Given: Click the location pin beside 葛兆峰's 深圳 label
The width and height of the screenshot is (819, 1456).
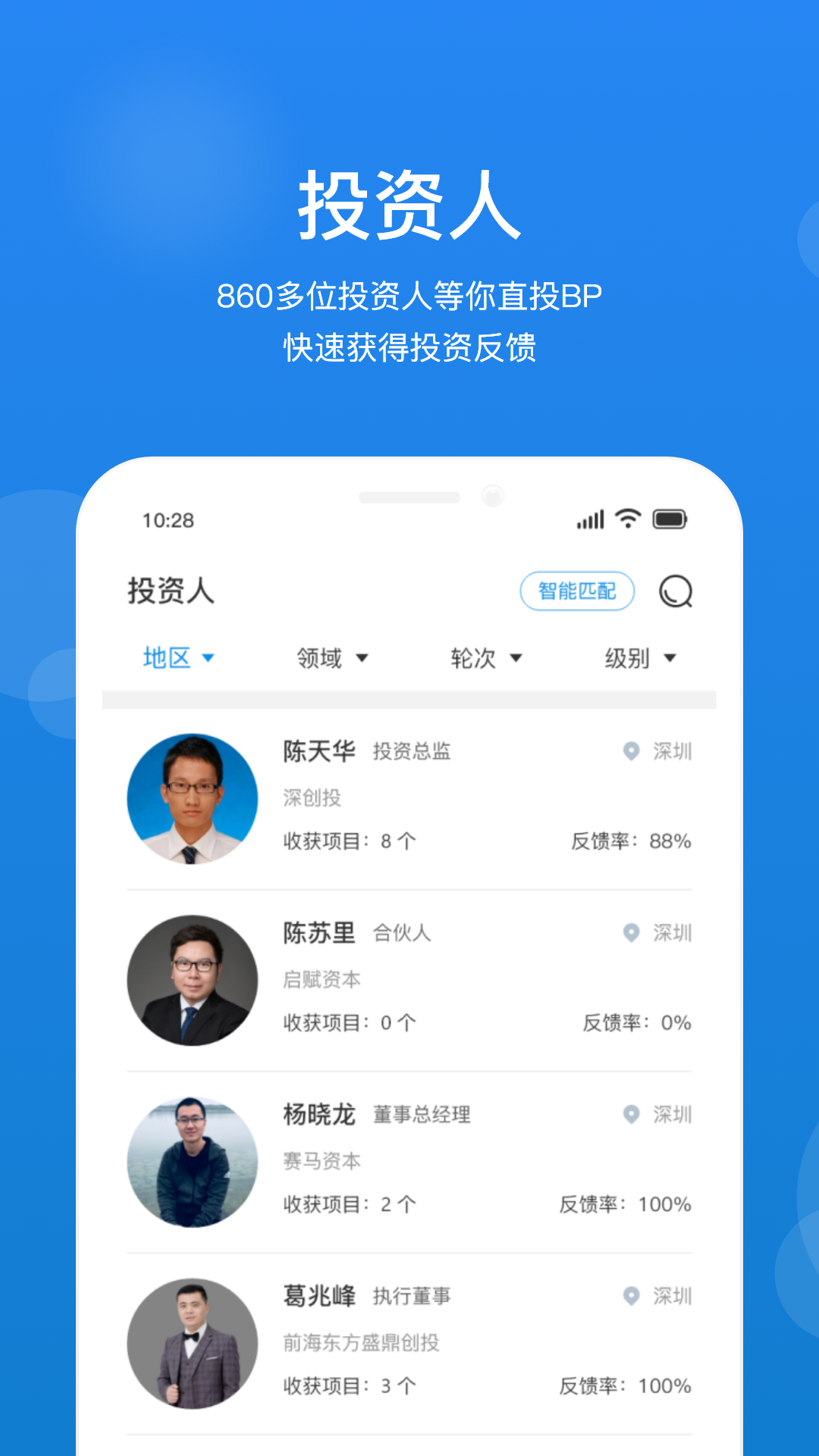Looking at the screenshot, I should point(629,1298).
